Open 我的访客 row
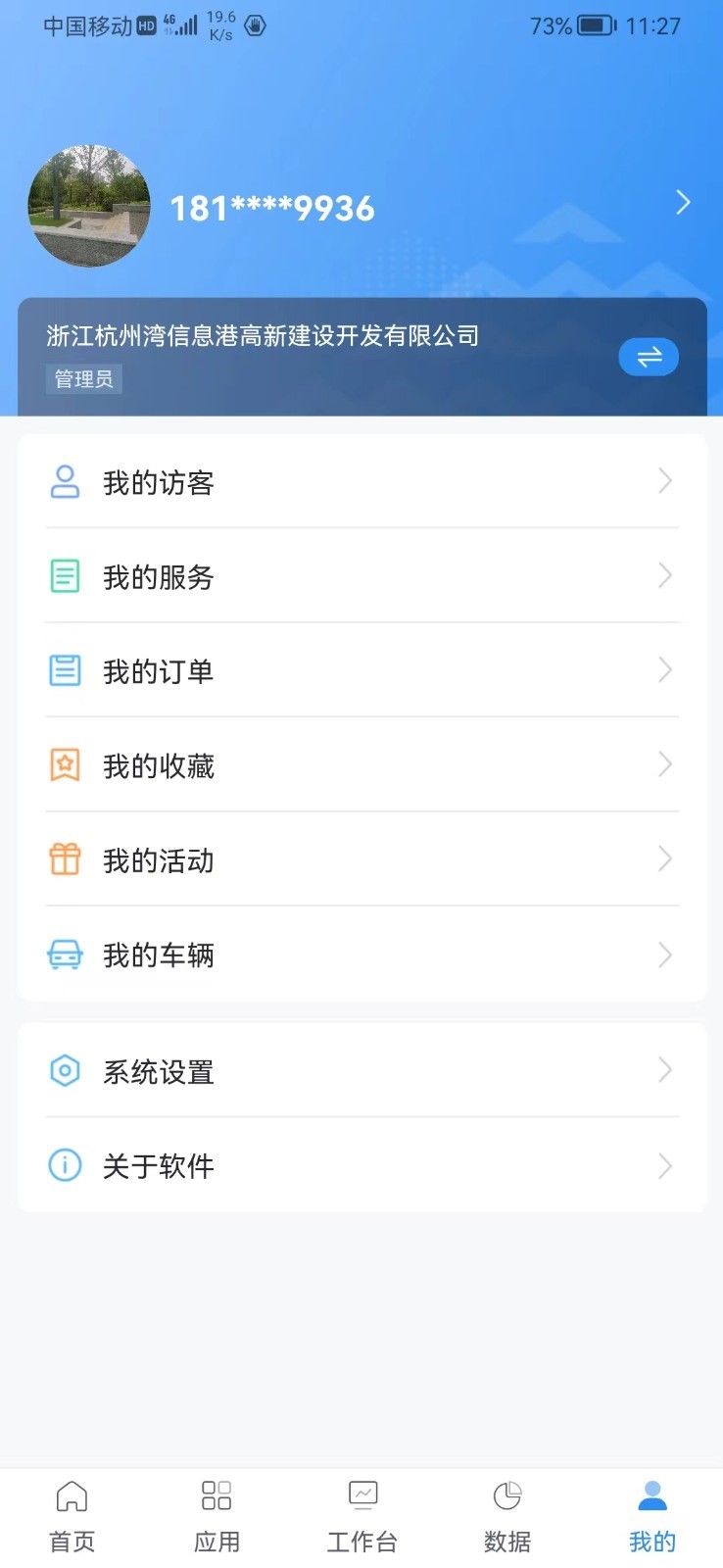Image resolution: width=723 pixels, height=1568 pixels. [361, 482]
